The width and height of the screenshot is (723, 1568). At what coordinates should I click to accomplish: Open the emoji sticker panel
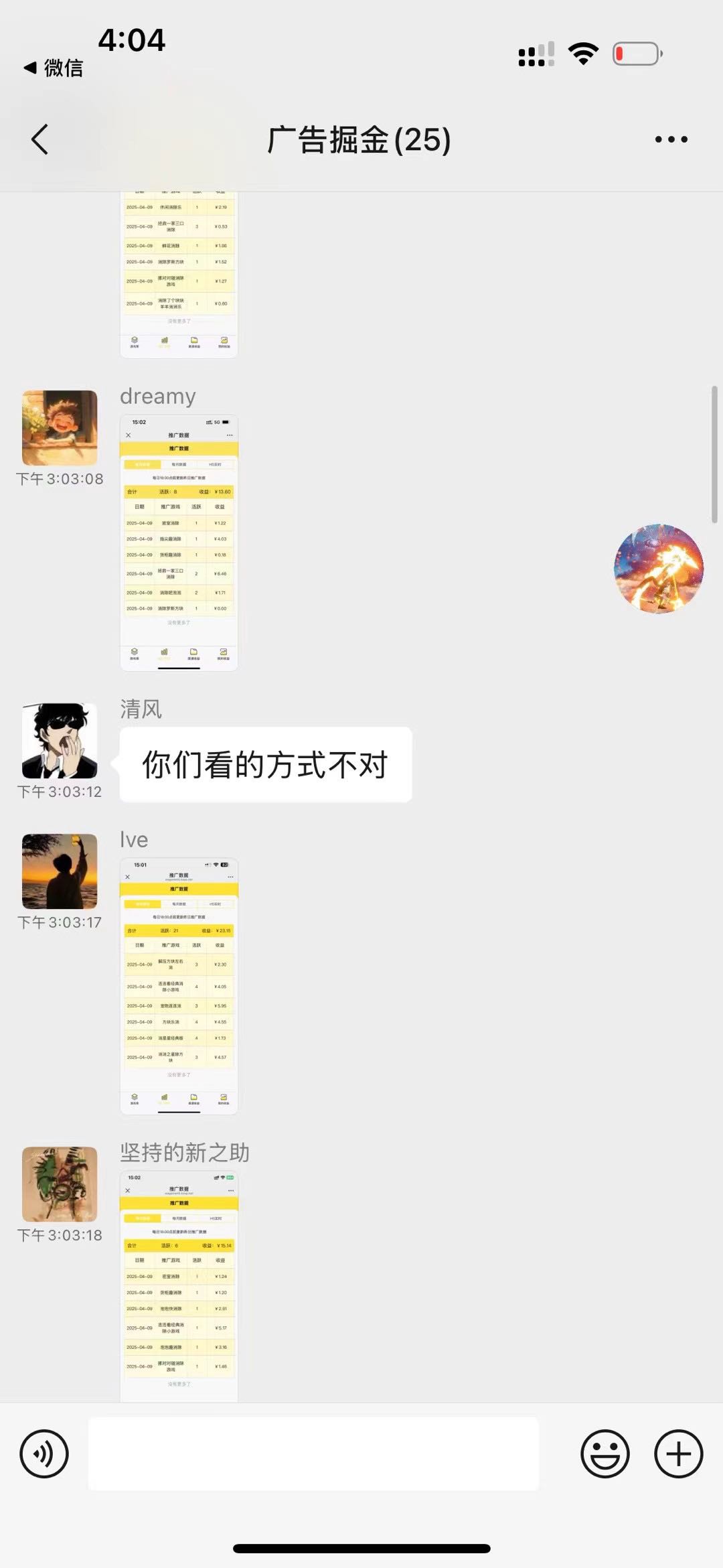[605, 1453]
